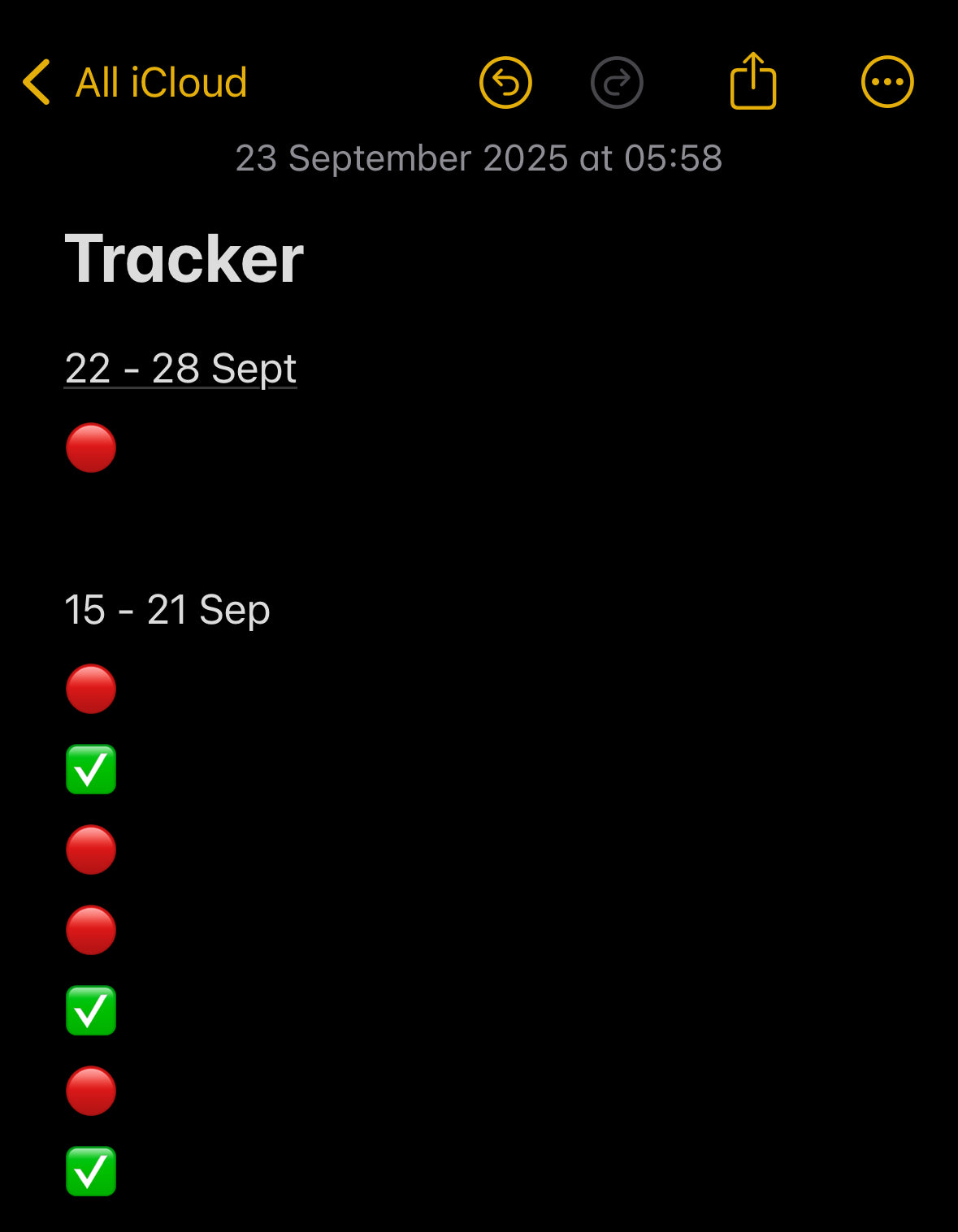The height and width of the screenshot is (1232, 958).
Task: Open the more options menu
Action: 887,82
